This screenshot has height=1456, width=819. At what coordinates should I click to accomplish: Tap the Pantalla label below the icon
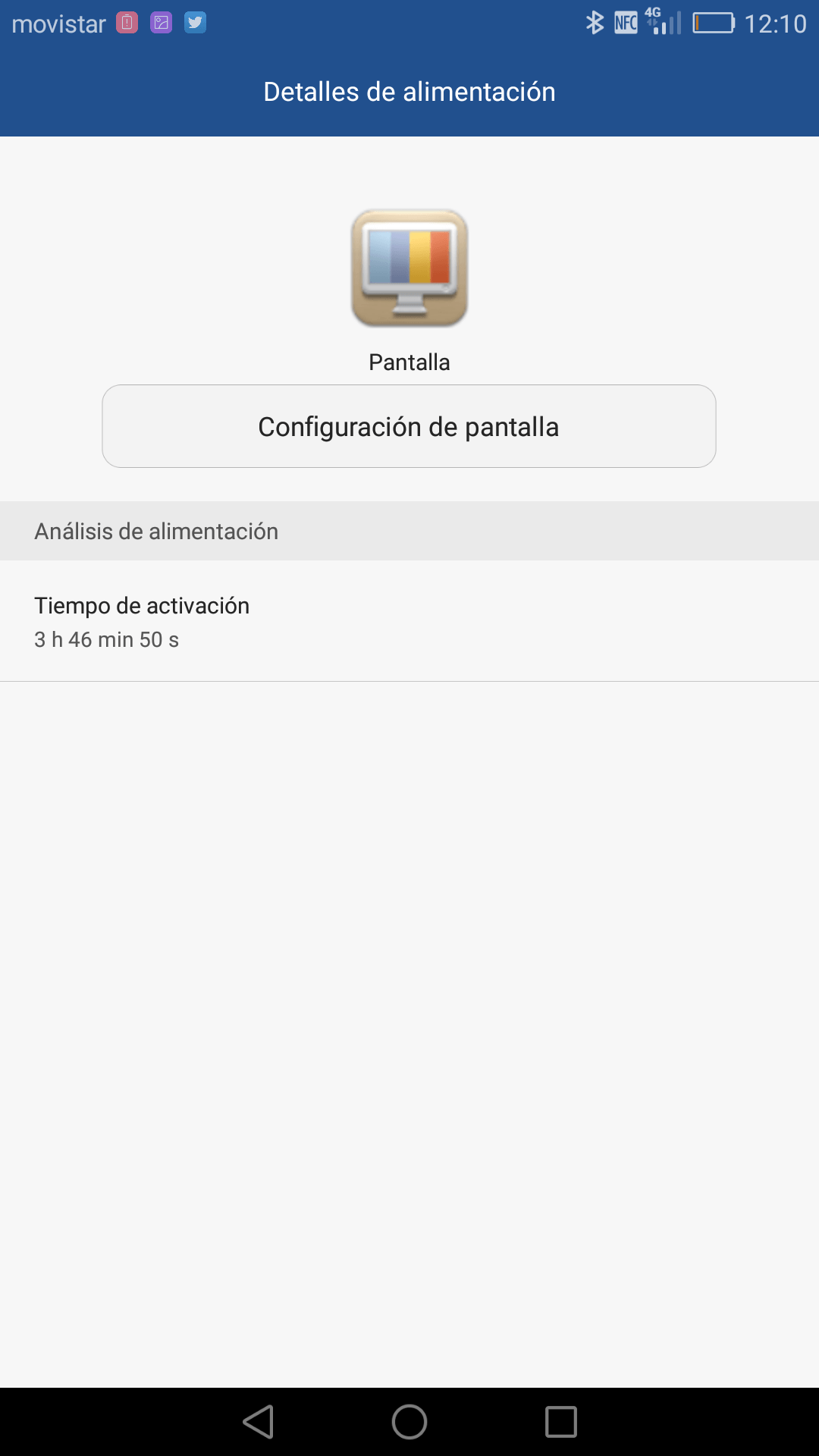409,362
